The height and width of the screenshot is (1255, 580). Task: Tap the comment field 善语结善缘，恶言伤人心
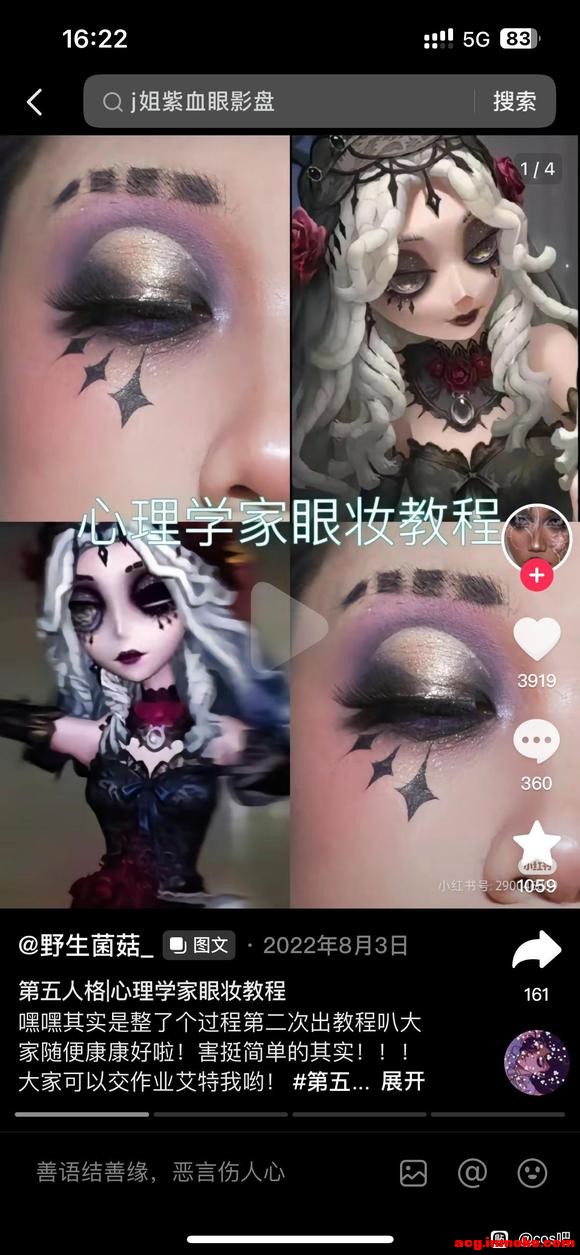pyautogui.click(x=161, y=1172)
